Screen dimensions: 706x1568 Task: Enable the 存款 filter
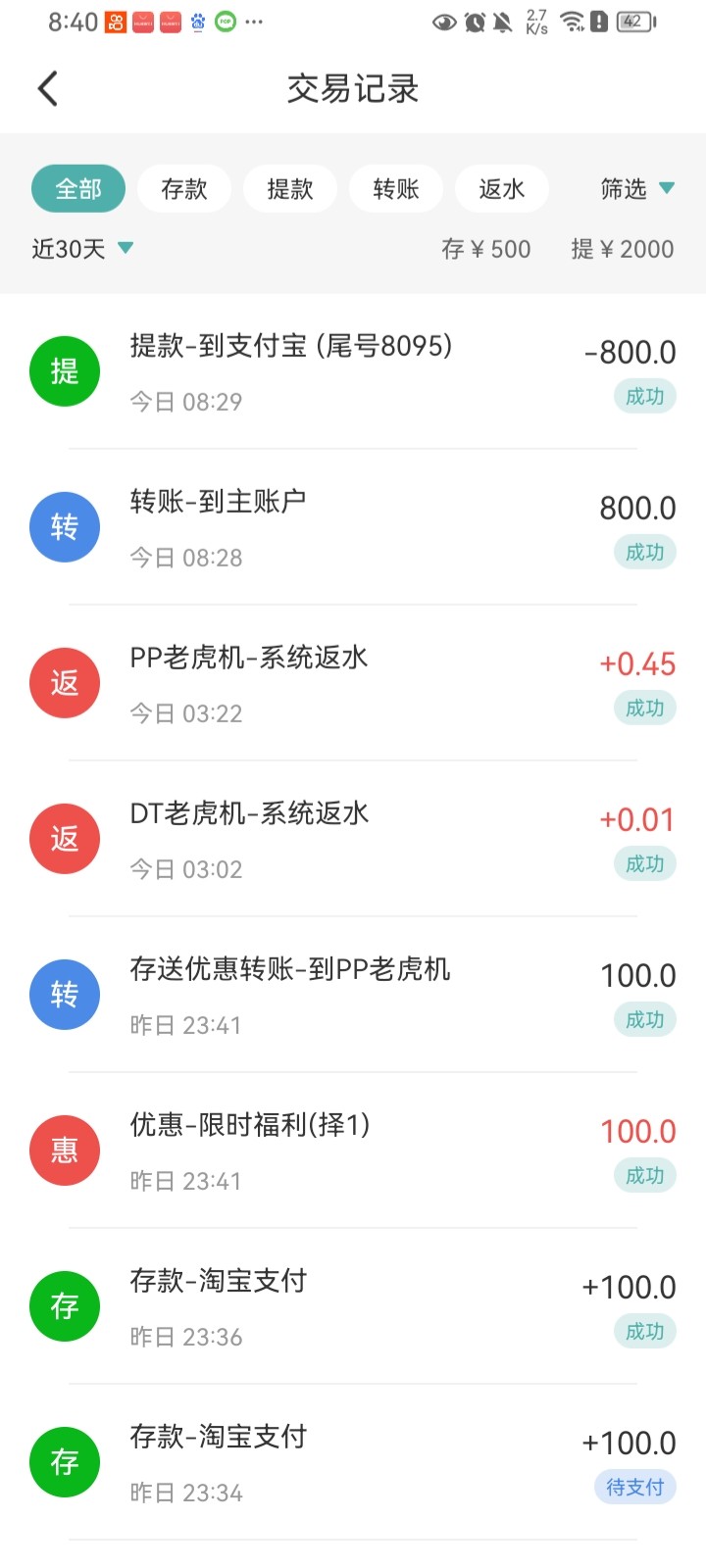tap(183, 188)
